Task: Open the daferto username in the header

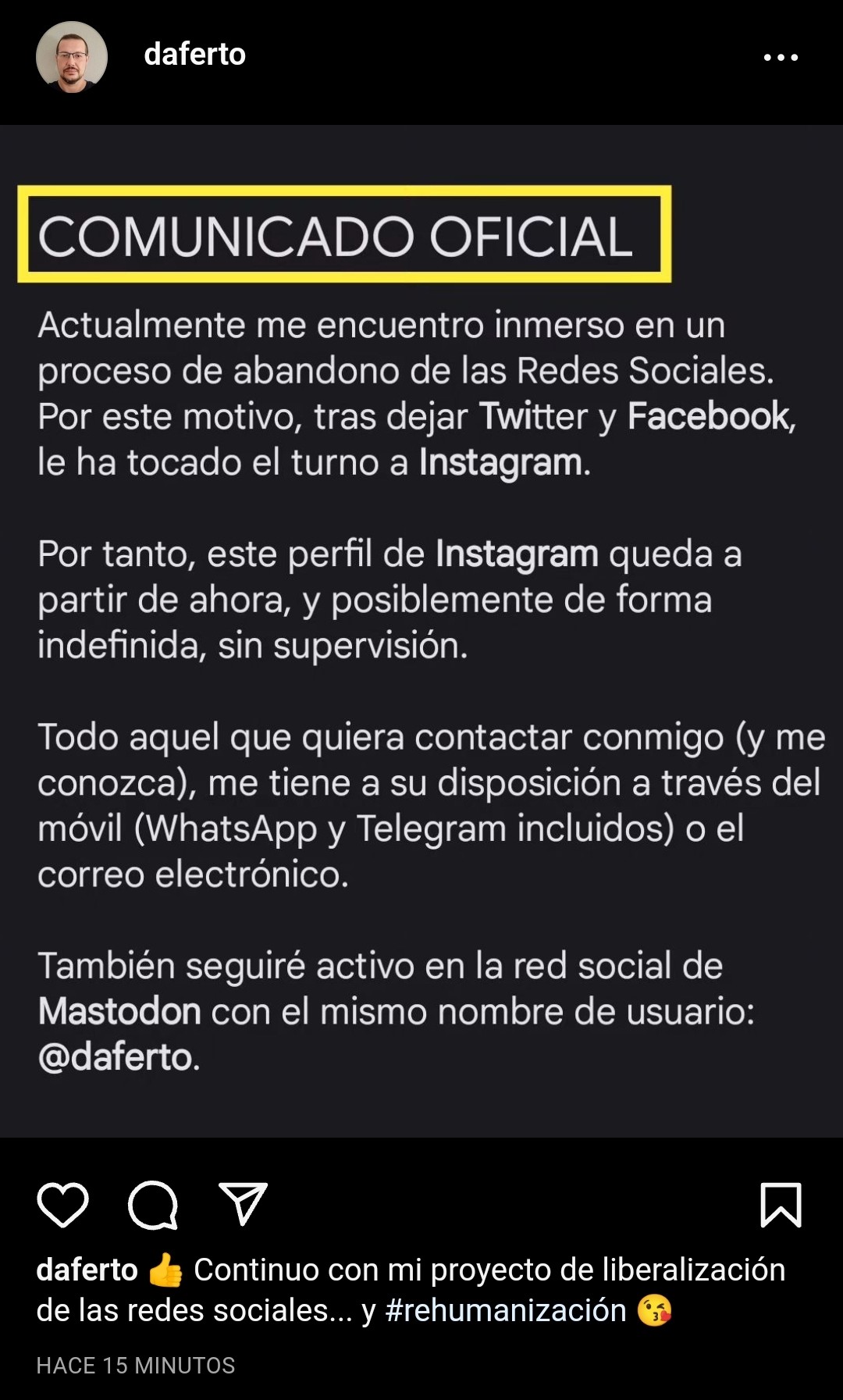Action: [x=195, y=55]
